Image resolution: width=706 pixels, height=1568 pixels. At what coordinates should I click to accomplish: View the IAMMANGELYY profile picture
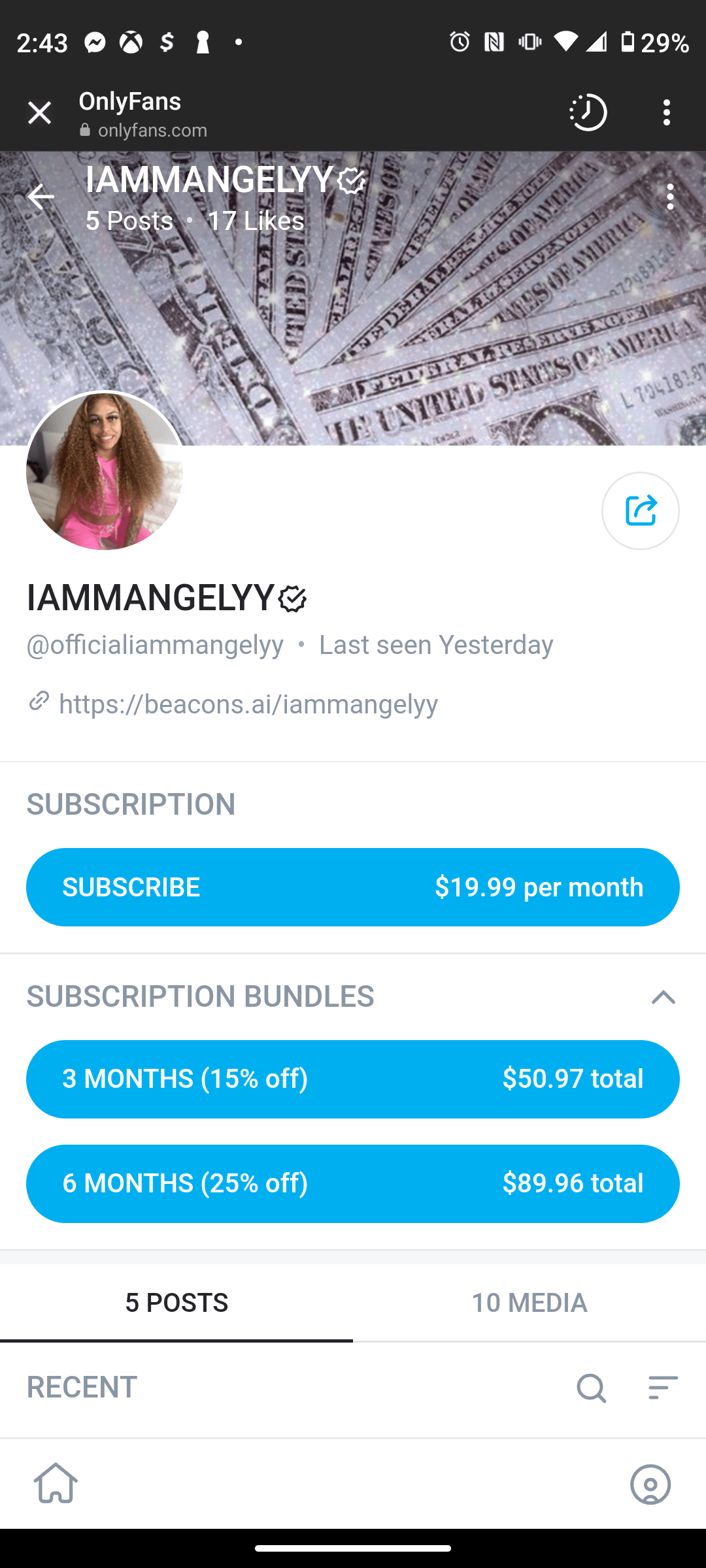[105, 471]
